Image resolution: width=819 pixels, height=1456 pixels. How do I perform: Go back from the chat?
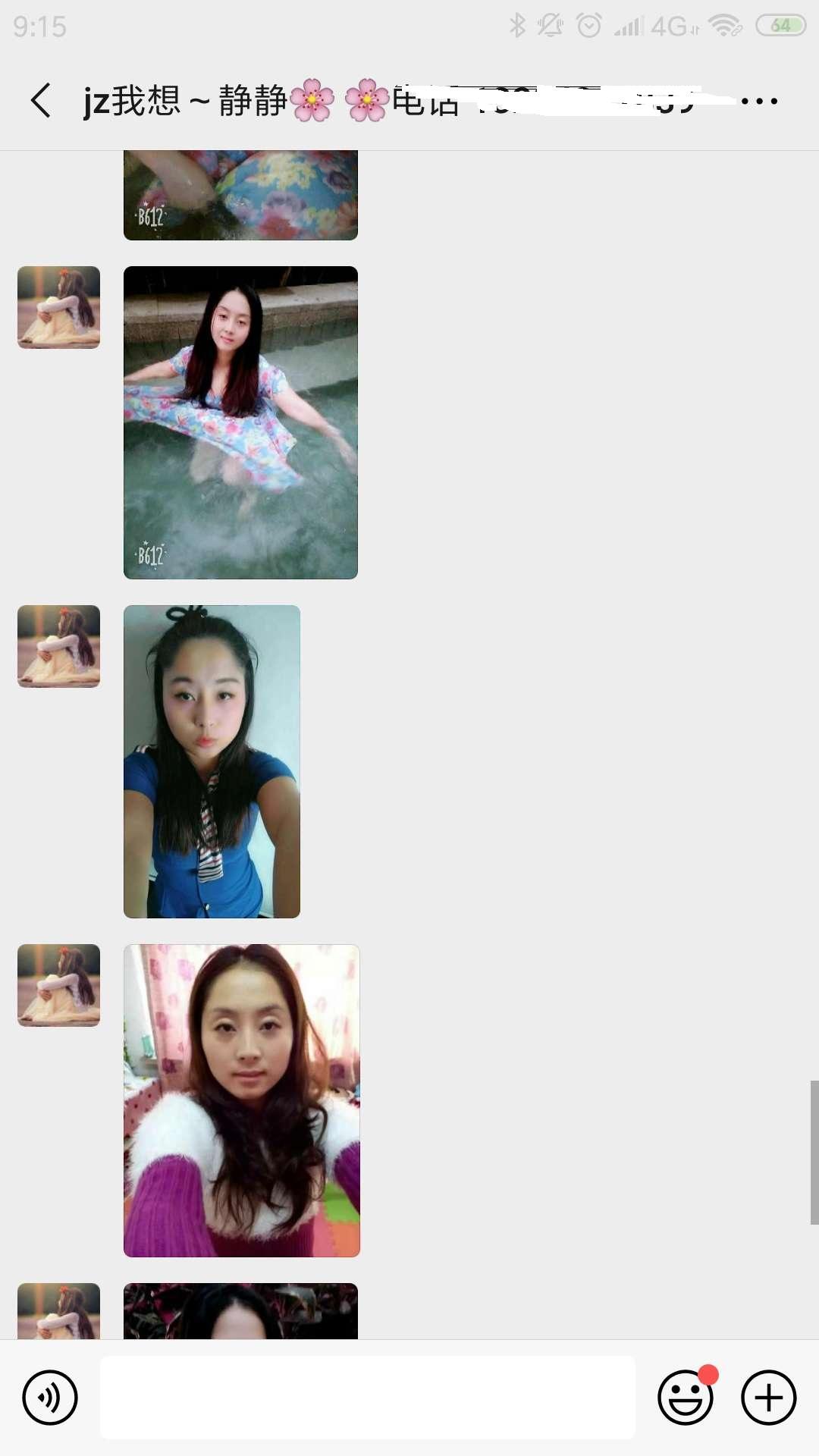41,101
